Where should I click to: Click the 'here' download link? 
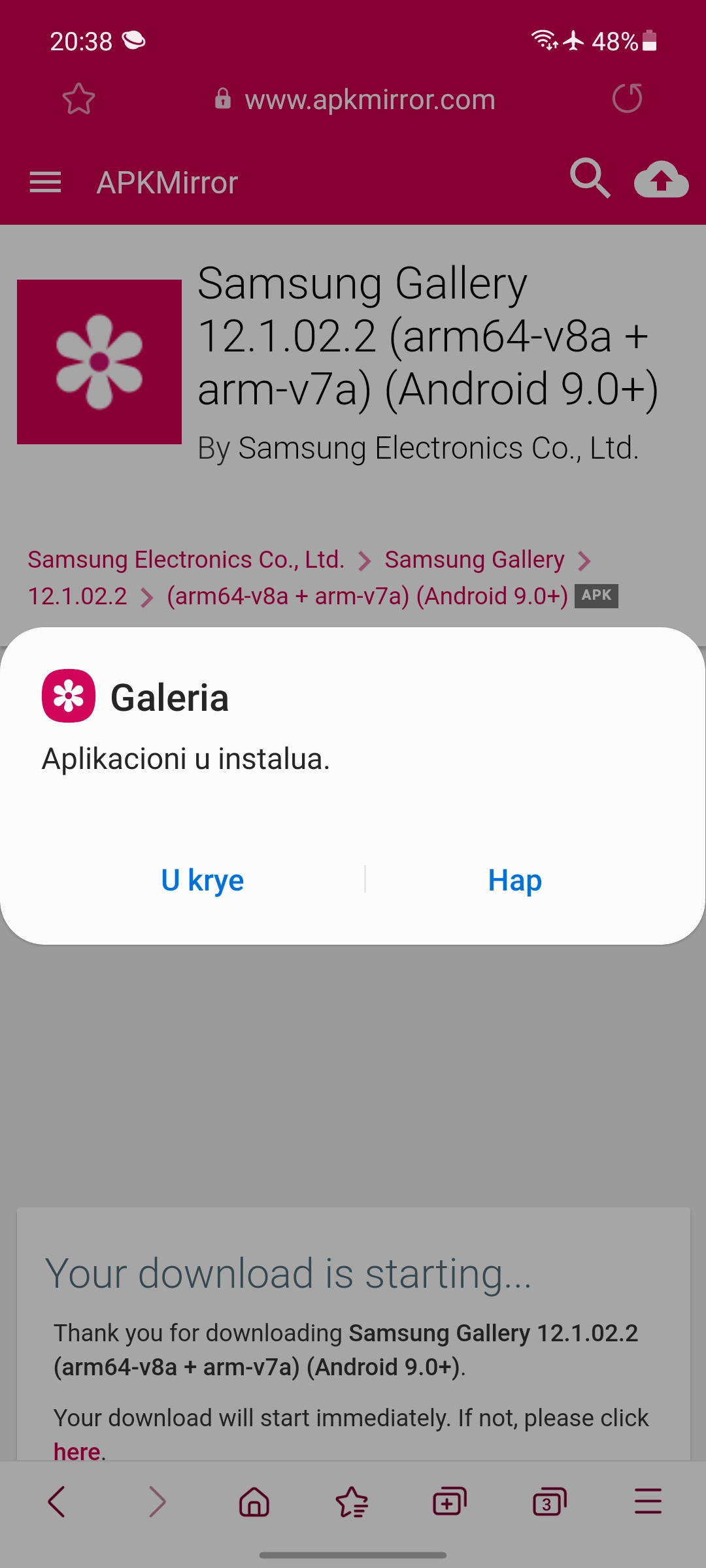point(76,1451)
